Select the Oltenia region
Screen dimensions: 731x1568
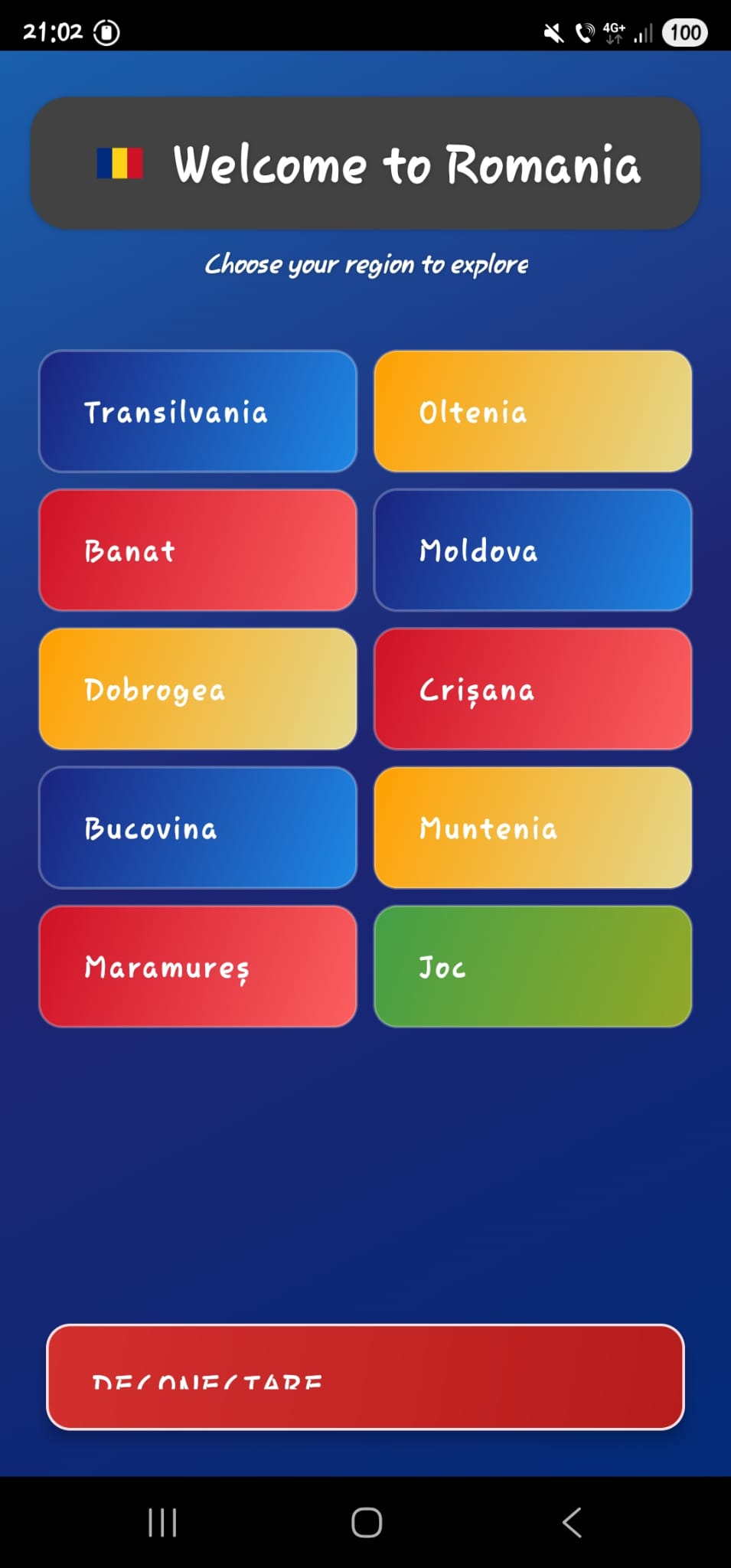pos(533,411)
